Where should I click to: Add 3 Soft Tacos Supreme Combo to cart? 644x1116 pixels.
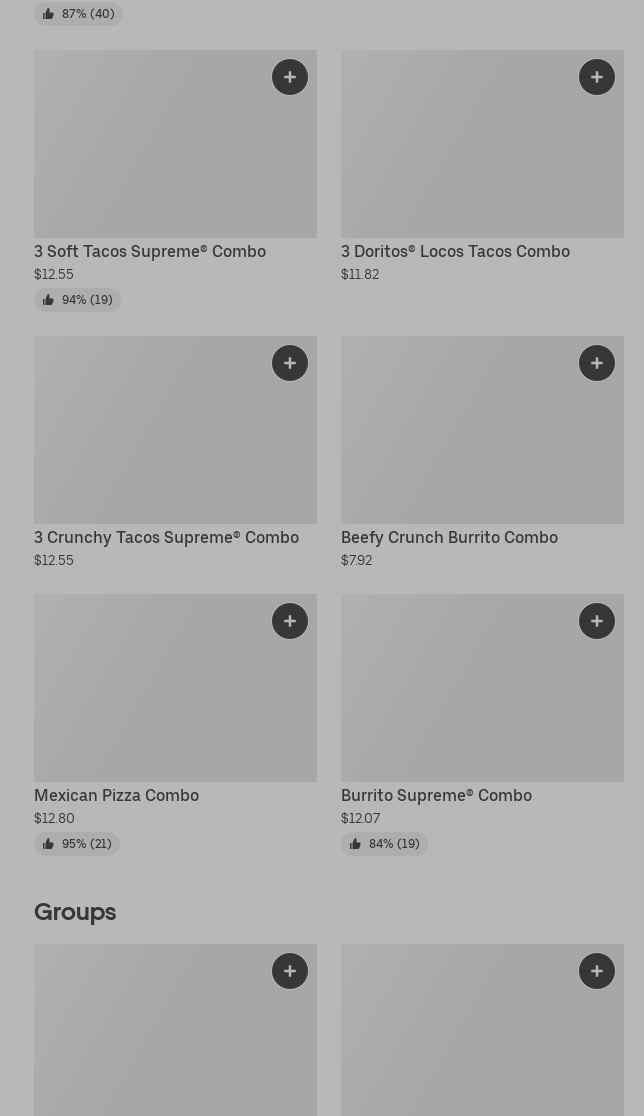coord(290,77)
